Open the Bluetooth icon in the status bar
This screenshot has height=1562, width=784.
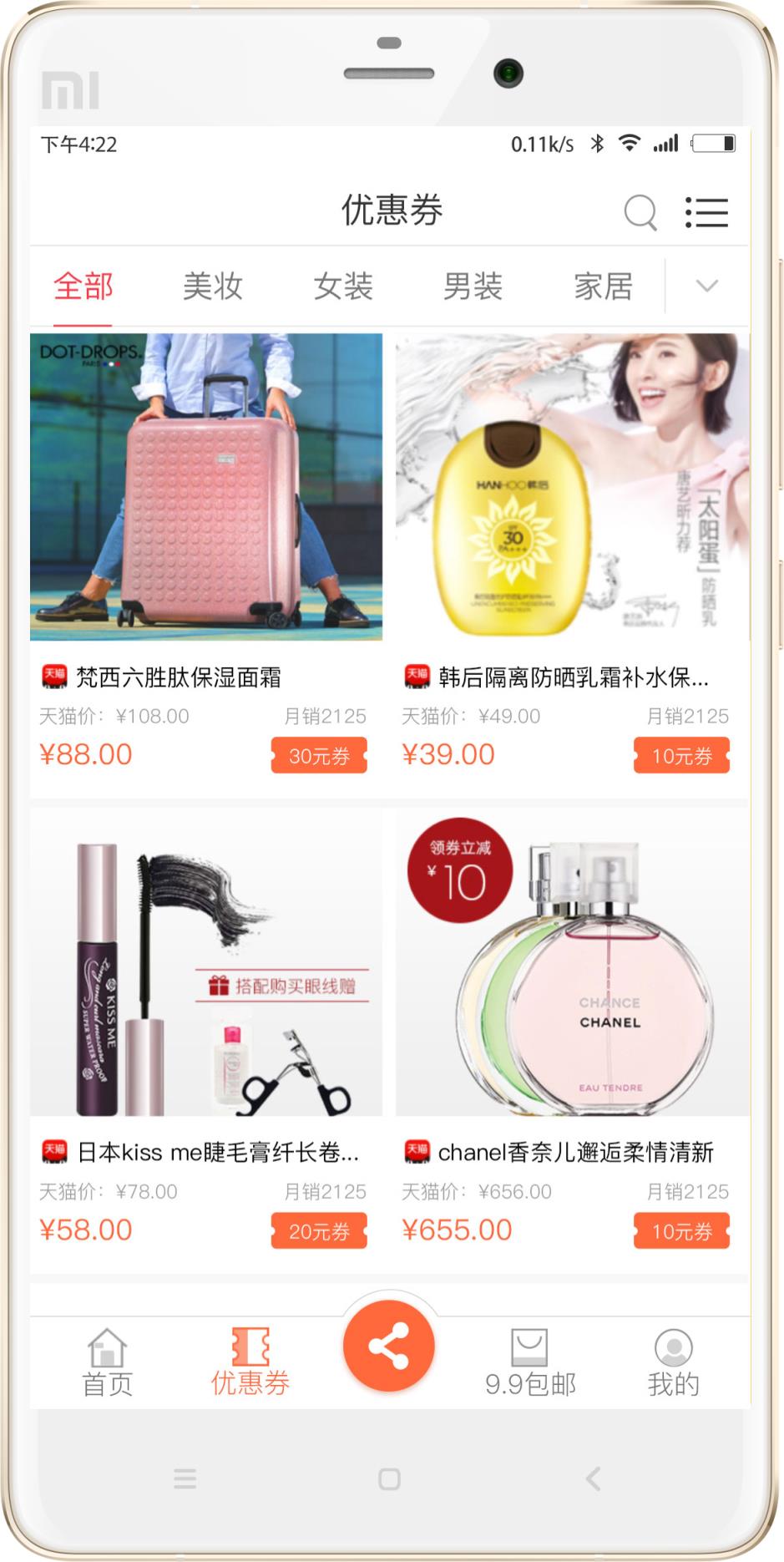click(597, 143)
